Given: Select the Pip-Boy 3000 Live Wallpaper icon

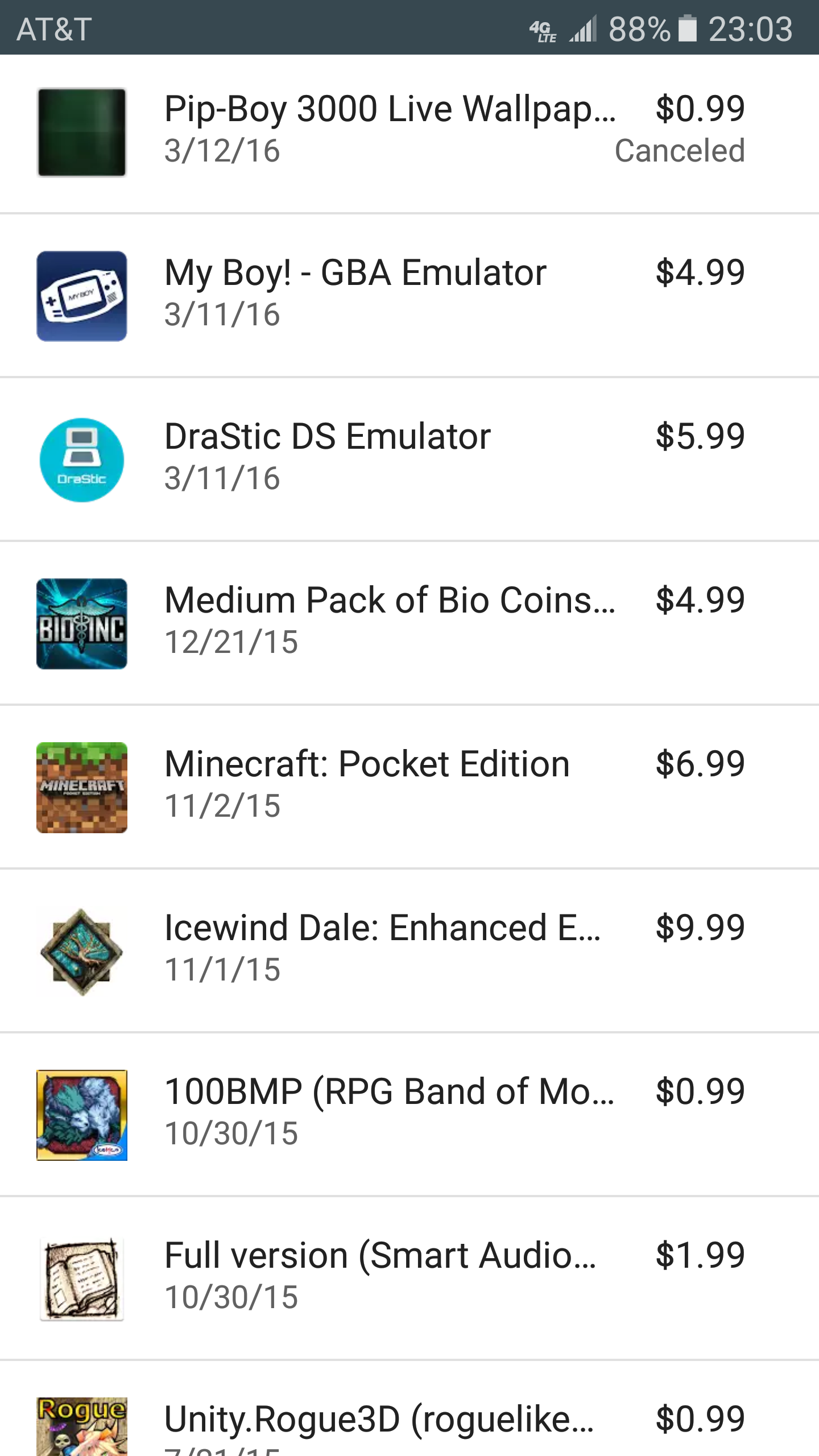Looking at the screenshot, I should pyautogui.click(x=81, y=132).
